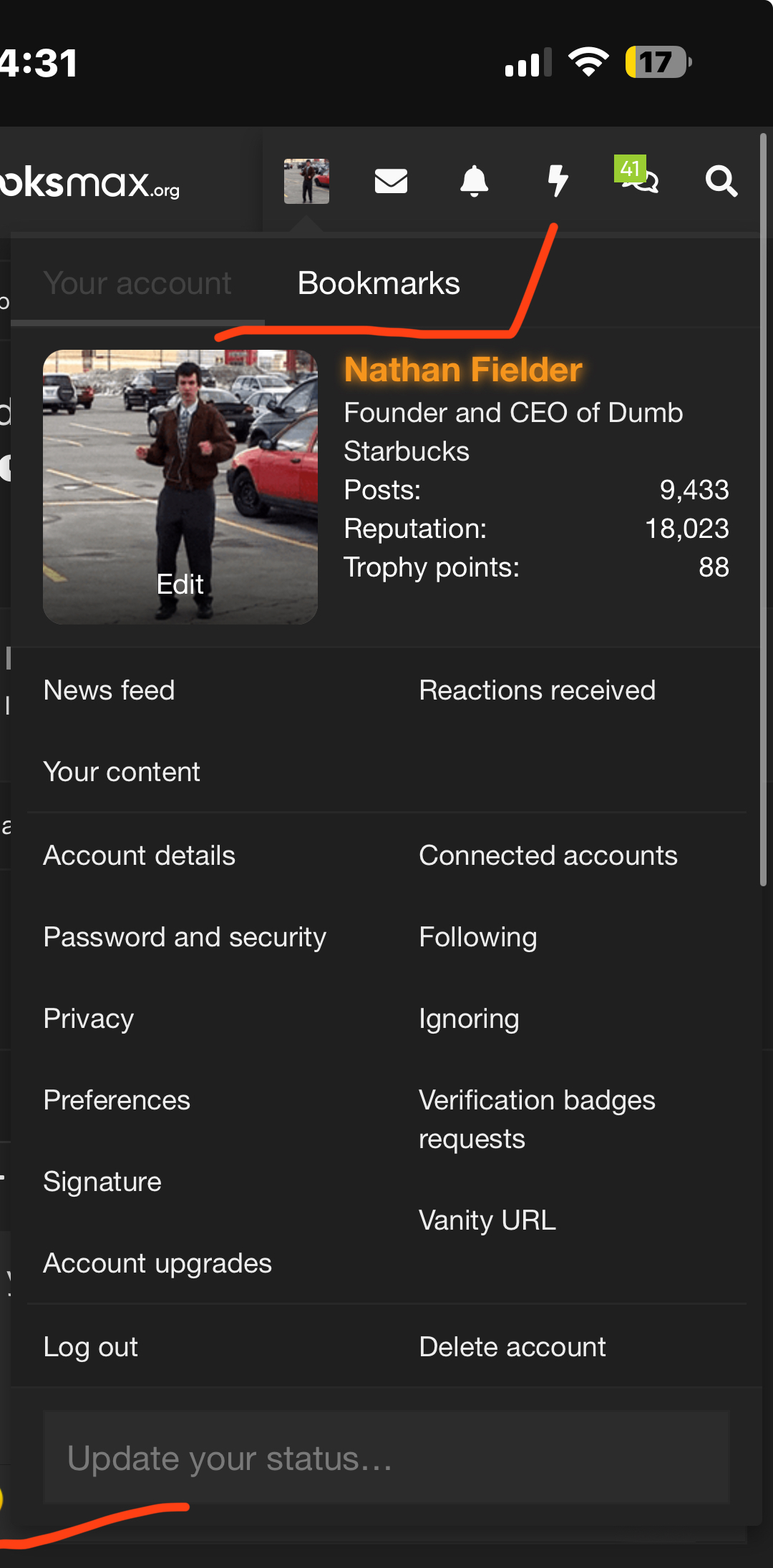Select the Your account tab

[x=137, y=283]
